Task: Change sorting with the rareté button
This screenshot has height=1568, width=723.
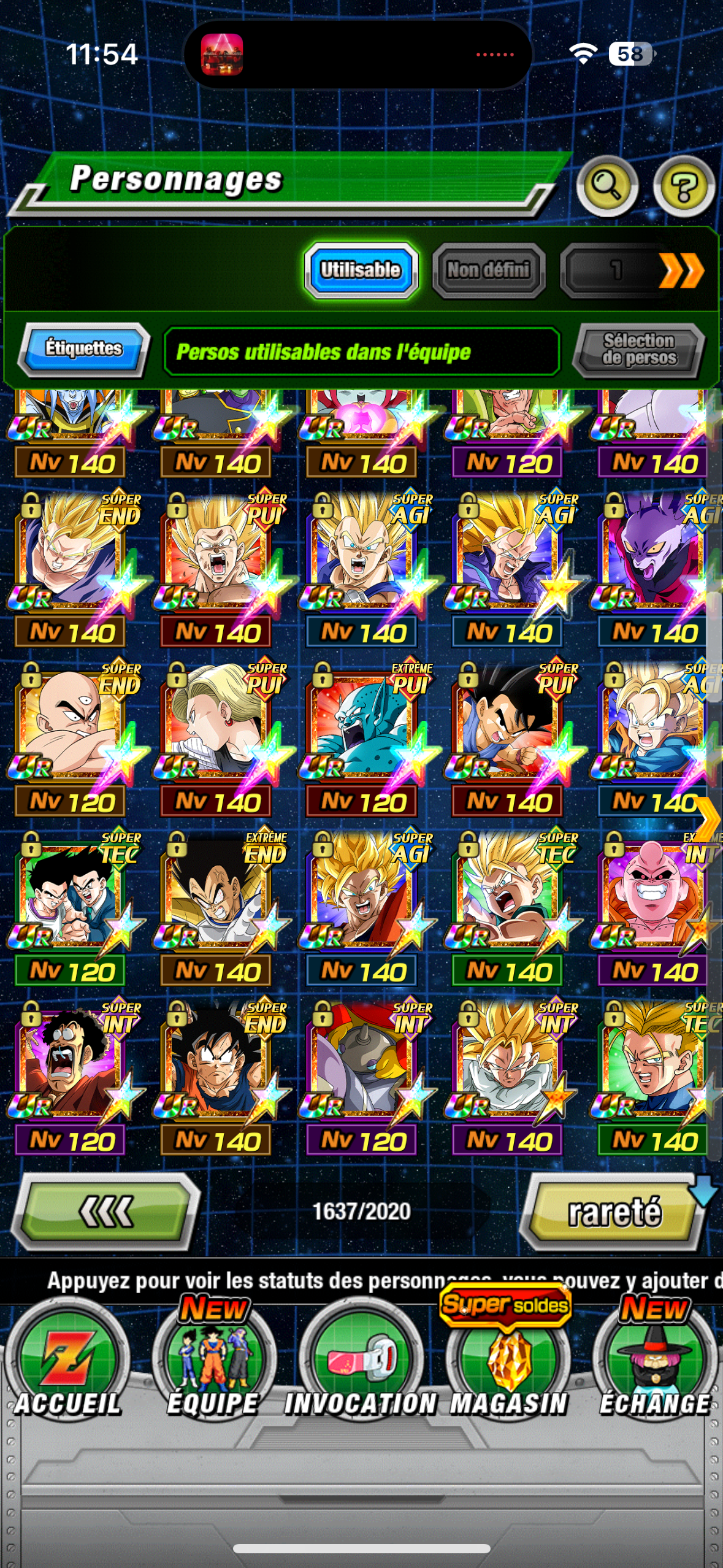Action: tap(614, 1212)
